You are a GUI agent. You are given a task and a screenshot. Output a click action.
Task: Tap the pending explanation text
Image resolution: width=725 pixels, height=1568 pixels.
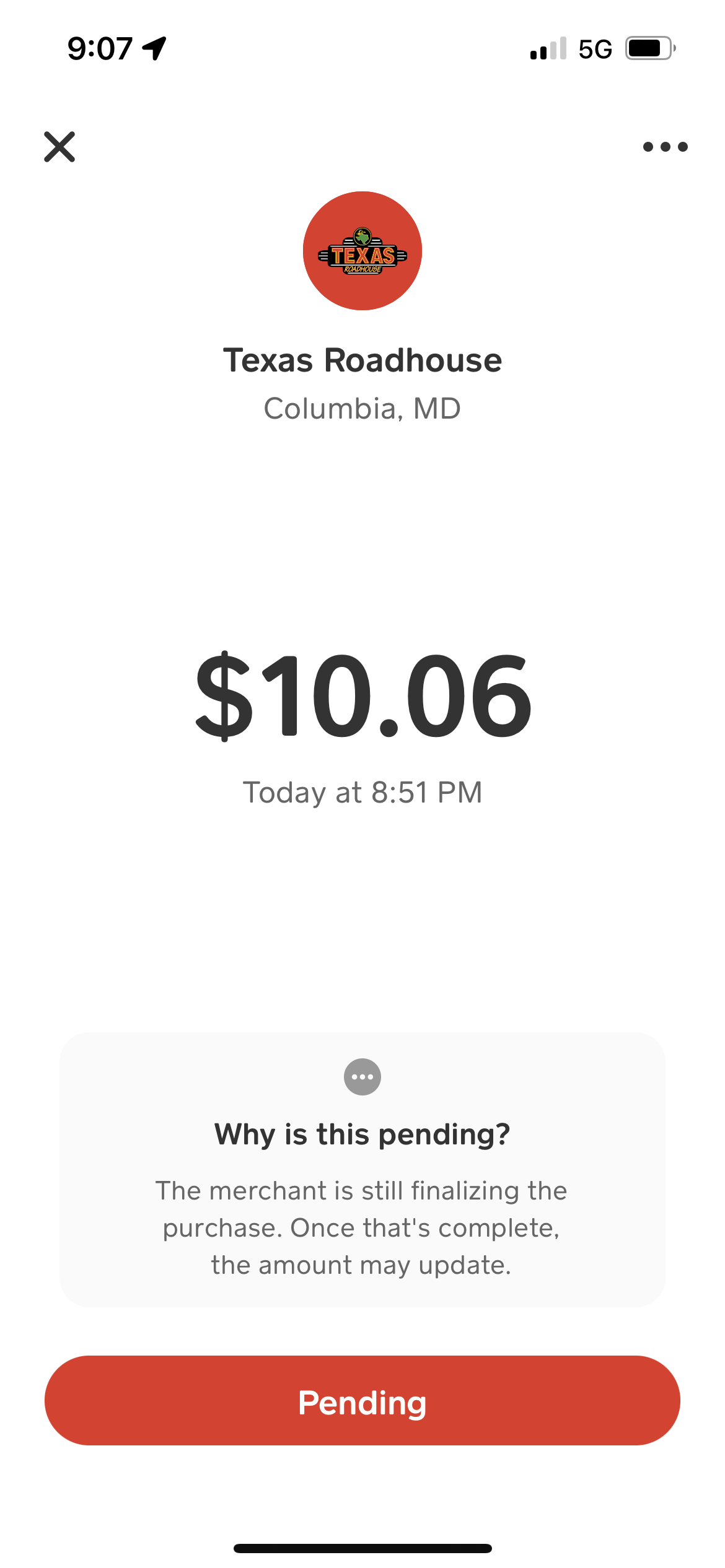pyautogui.click(x=362, y=1227)
